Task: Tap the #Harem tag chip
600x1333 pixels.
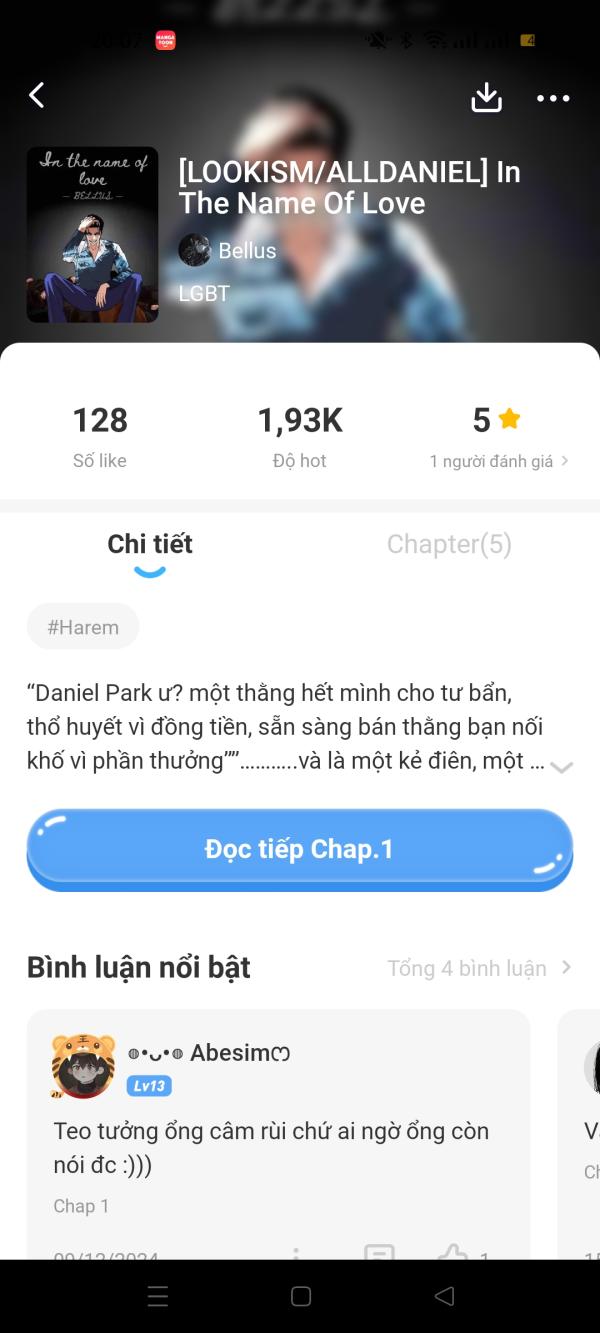Action: (83, 627)
